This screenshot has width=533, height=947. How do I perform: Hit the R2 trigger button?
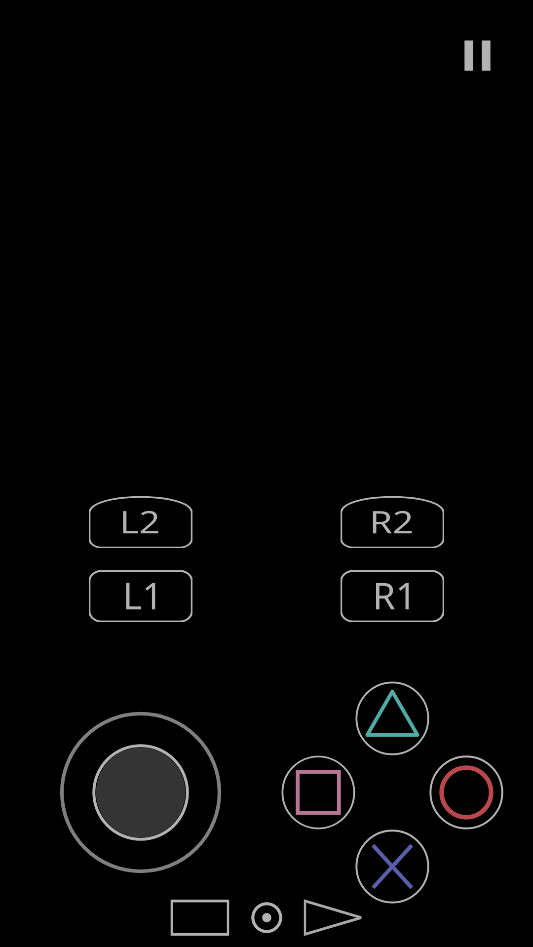click(392, 522)
